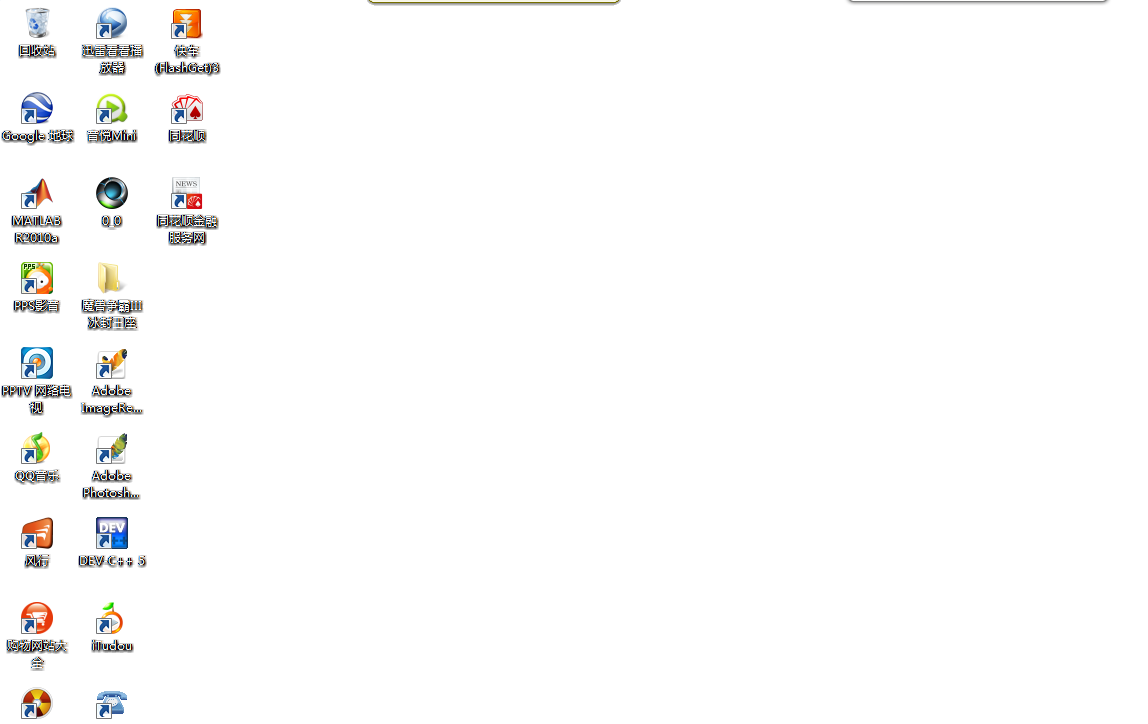Launch MATLAB R2010a
This screenshot has height=724, width=1148.
coord(37,194)
